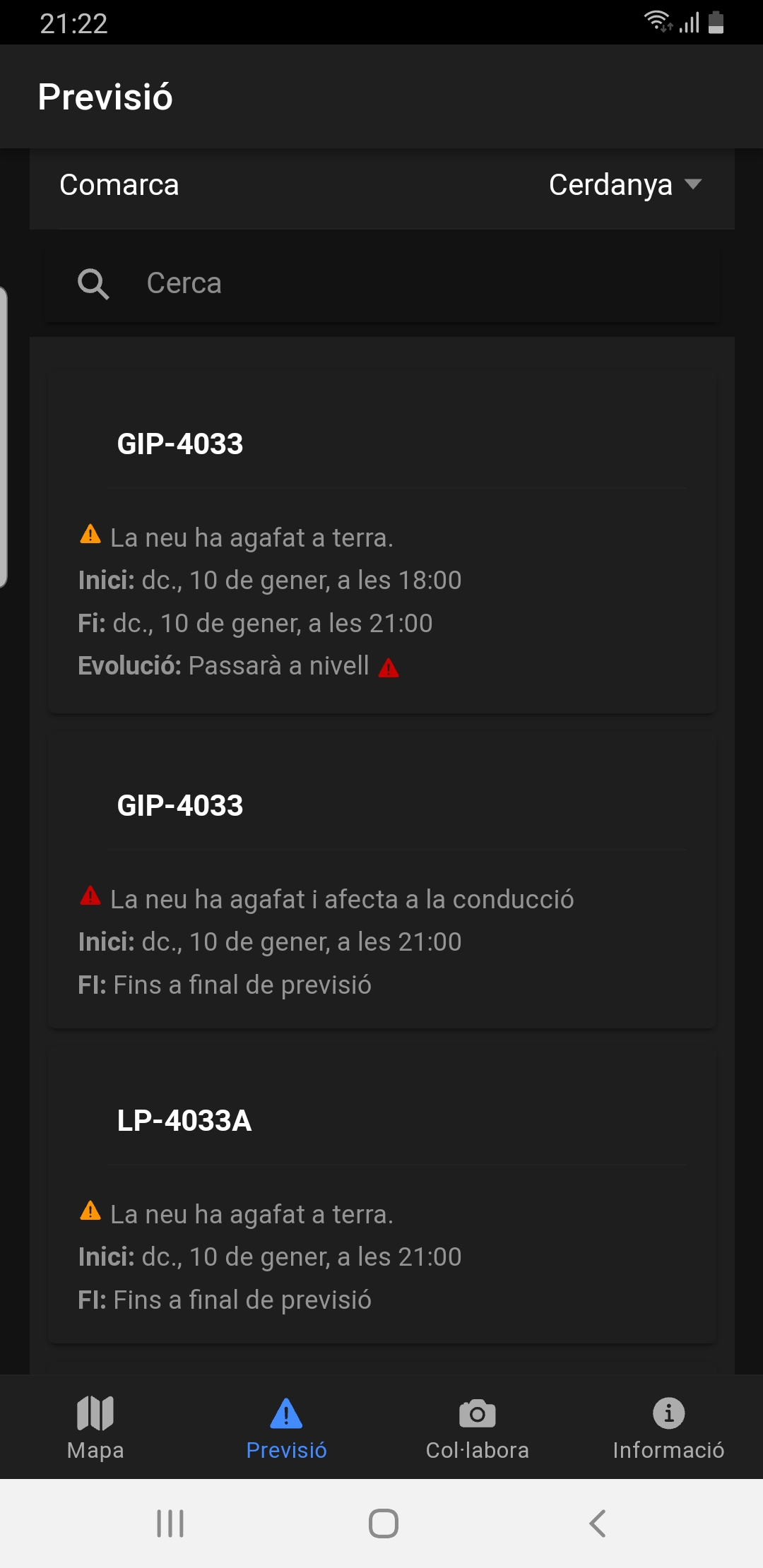
Task: Open GIP-4033 card about driving affected
Action: pyautogui.click(x=381, y=880)
